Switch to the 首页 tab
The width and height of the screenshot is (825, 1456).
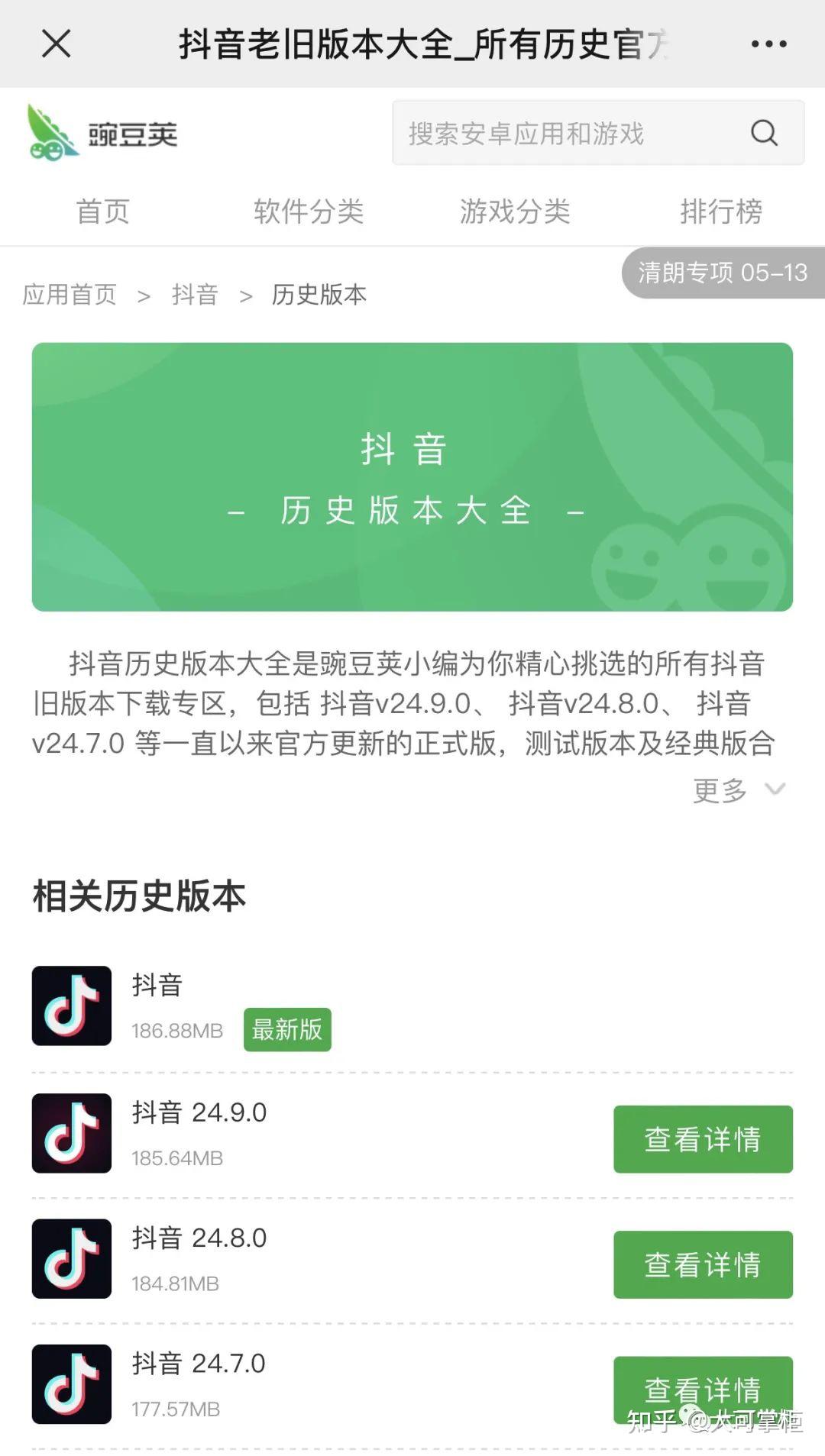coord(103,211)
